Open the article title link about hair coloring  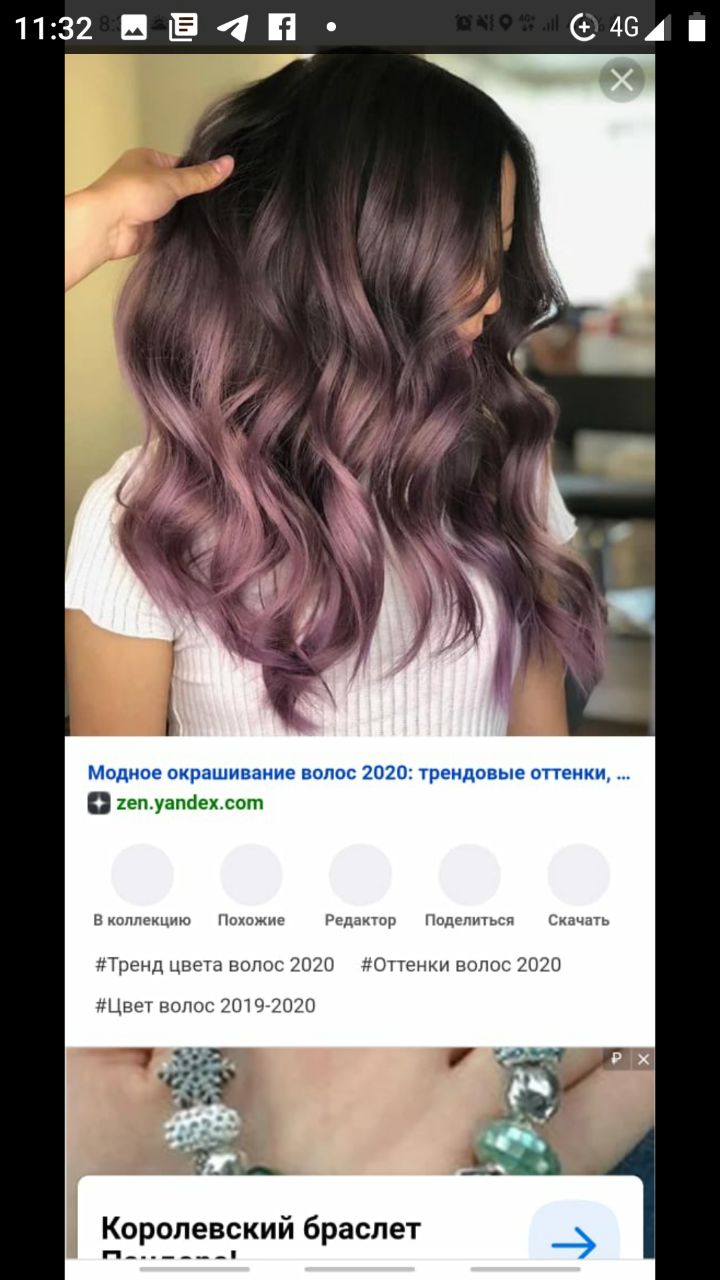tap(359, 773)
